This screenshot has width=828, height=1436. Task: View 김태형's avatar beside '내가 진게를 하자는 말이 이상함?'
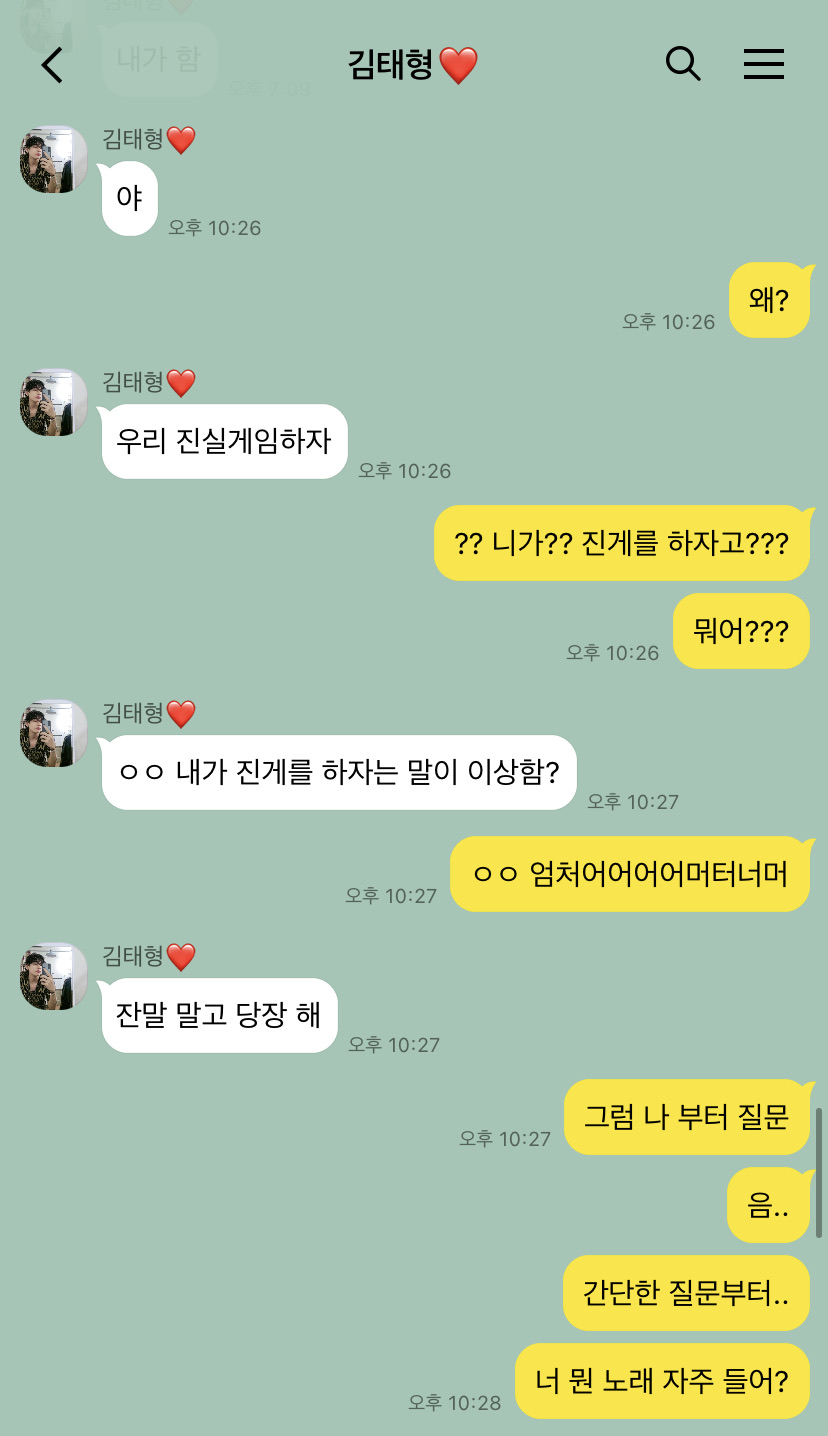click(54, 733)
